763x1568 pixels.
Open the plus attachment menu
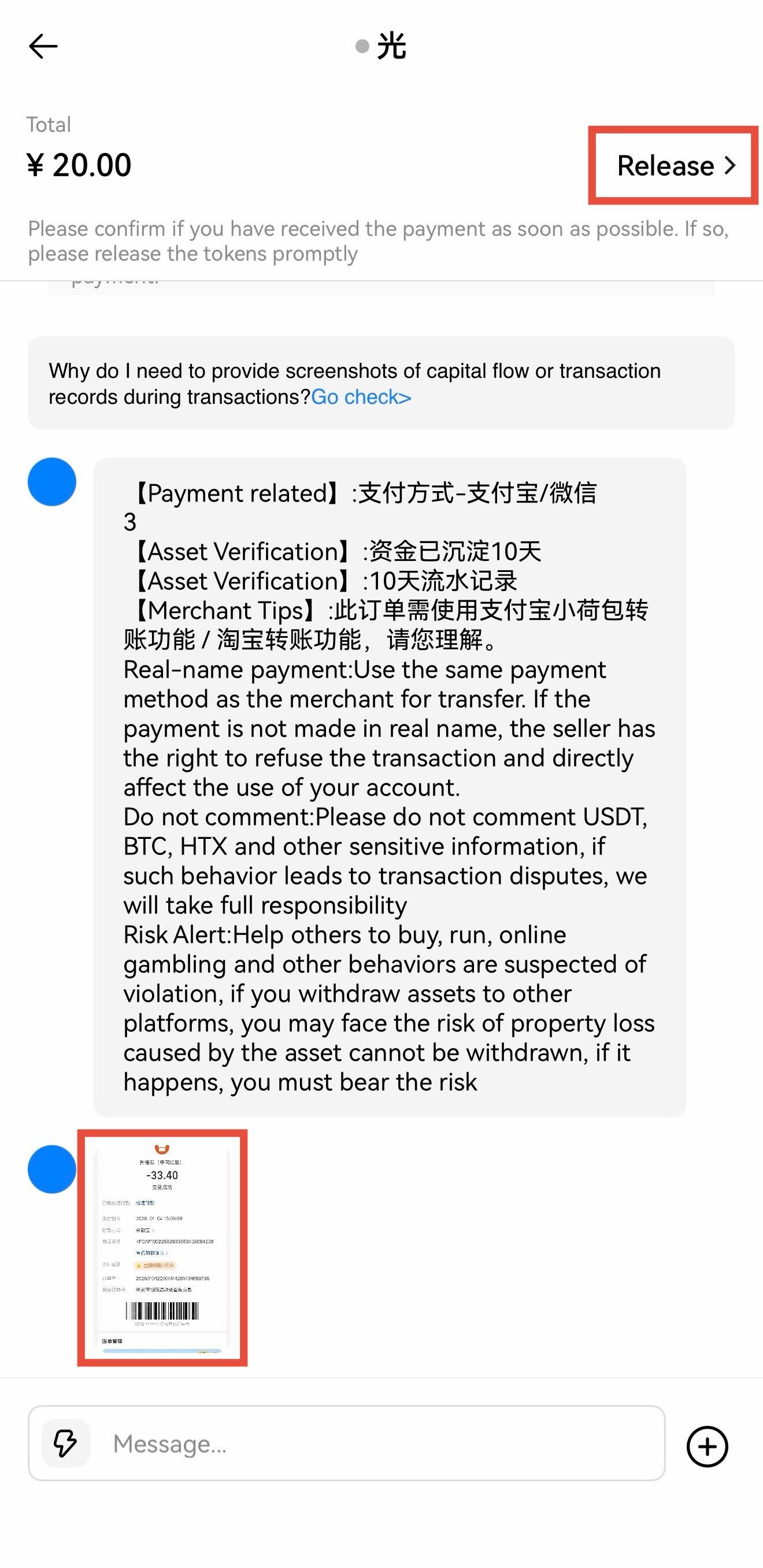coord(706,1446)
